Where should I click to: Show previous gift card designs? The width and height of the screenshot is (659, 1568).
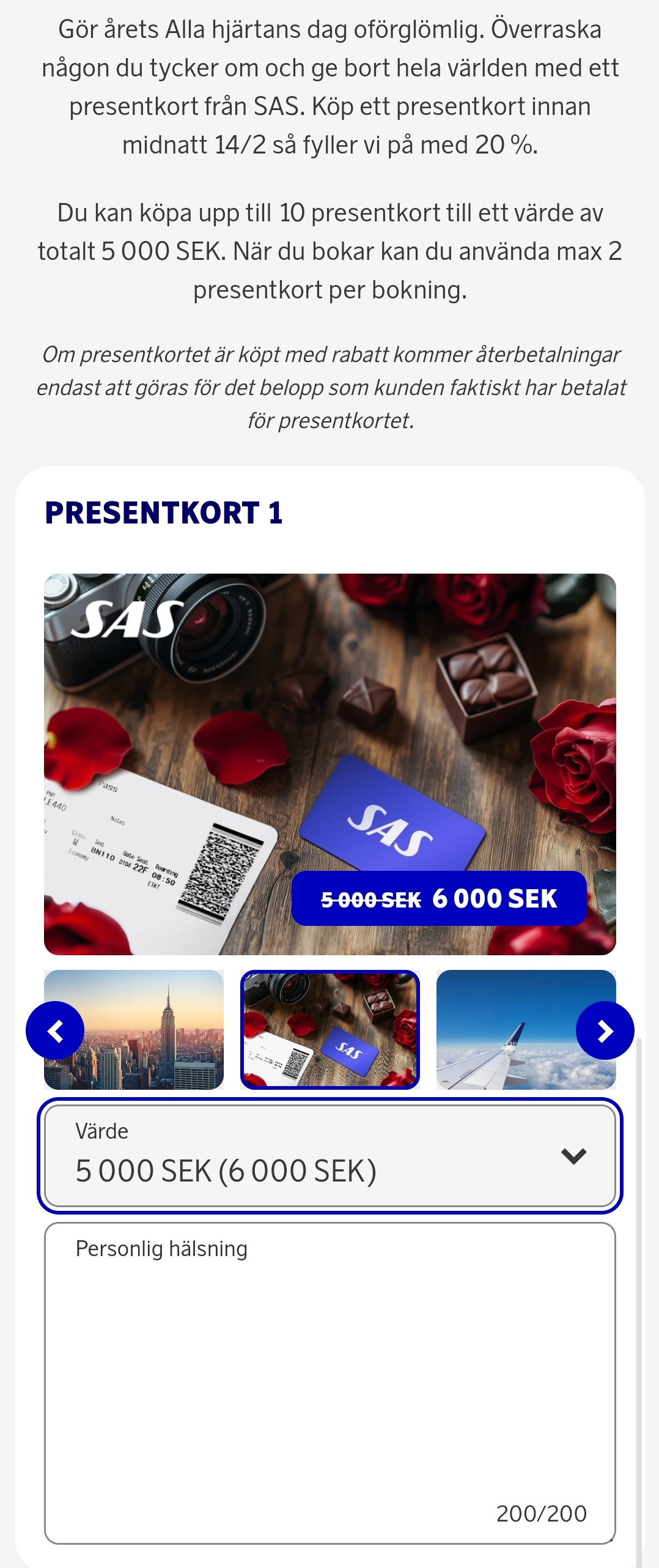[55, 1030]
